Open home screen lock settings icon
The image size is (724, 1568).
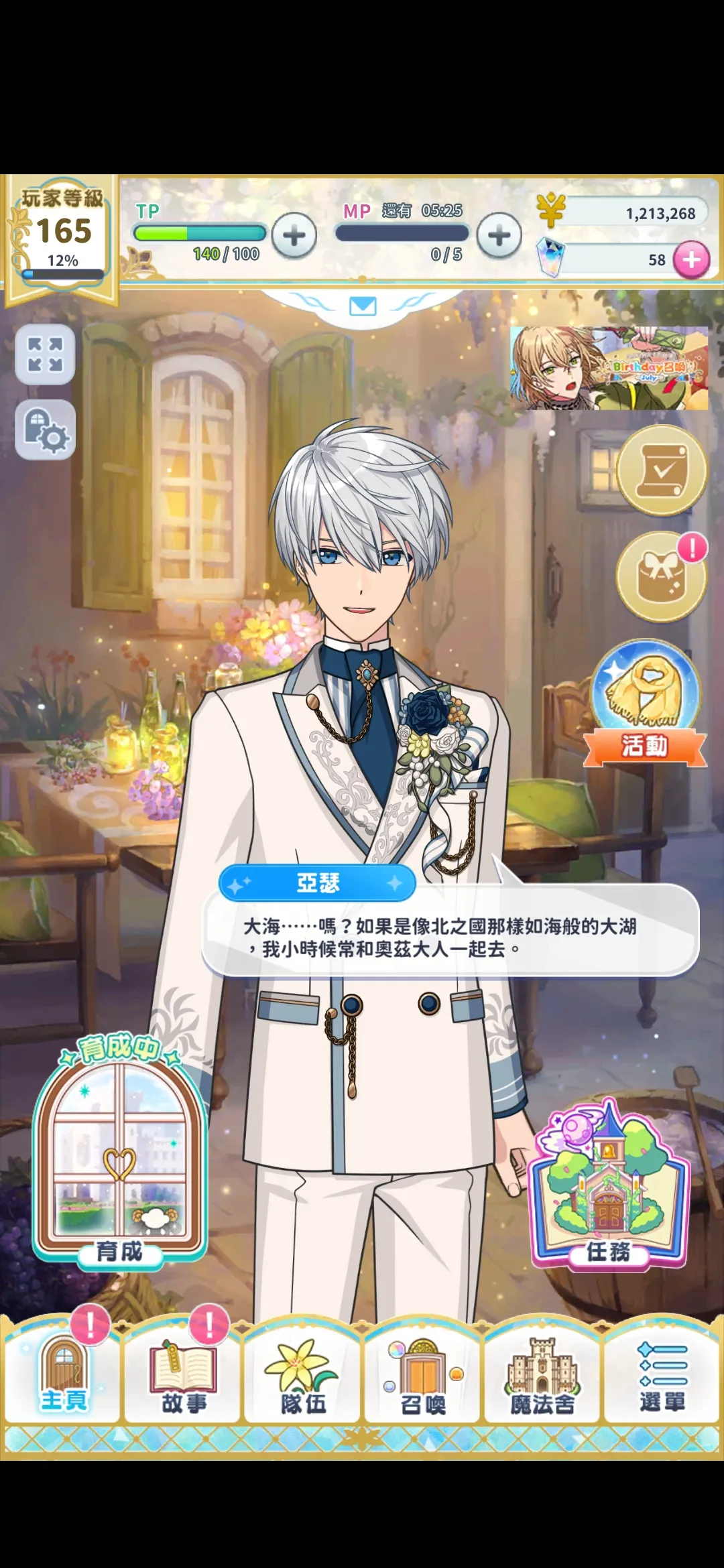point(45,430)
